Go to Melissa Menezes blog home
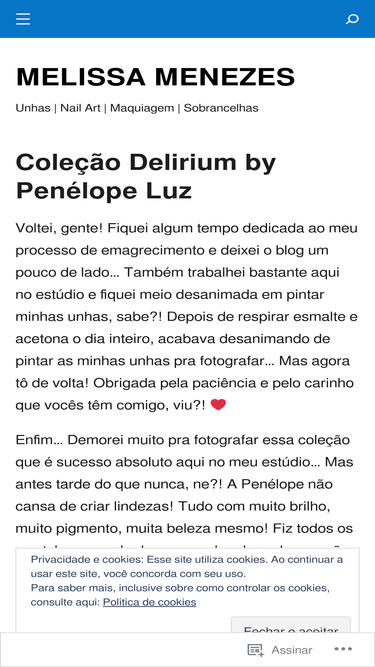375x667 pixels. click(x=155, y=77)
